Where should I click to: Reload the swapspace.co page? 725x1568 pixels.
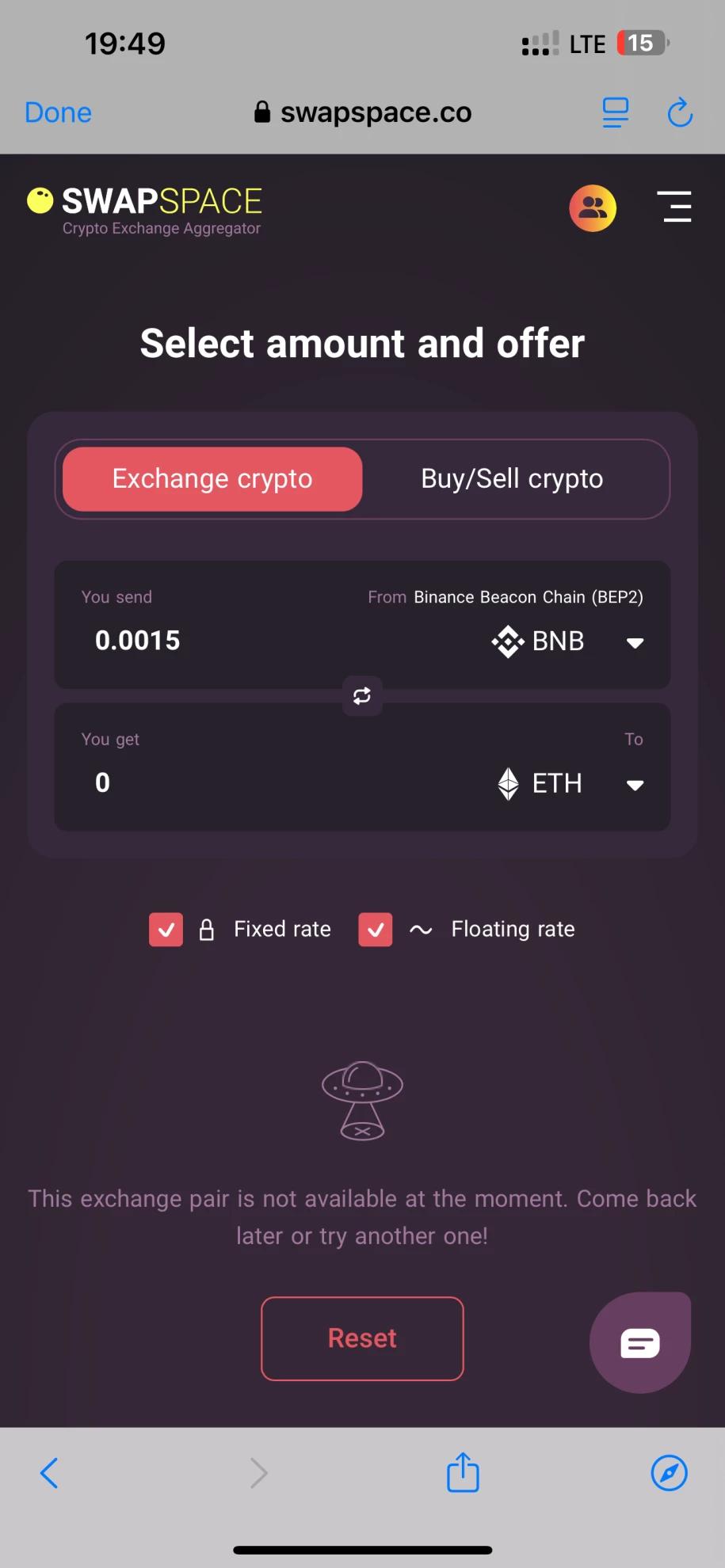click(680, 112)
